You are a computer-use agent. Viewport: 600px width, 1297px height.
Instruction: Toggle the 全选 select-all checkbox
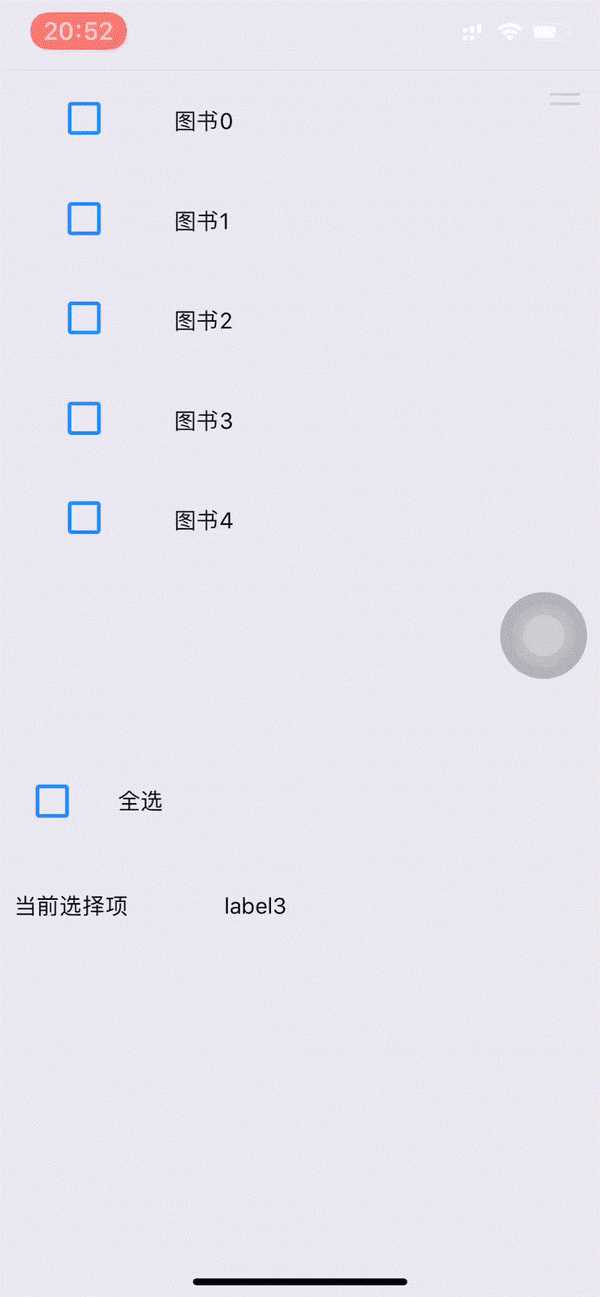coord(52,801)
